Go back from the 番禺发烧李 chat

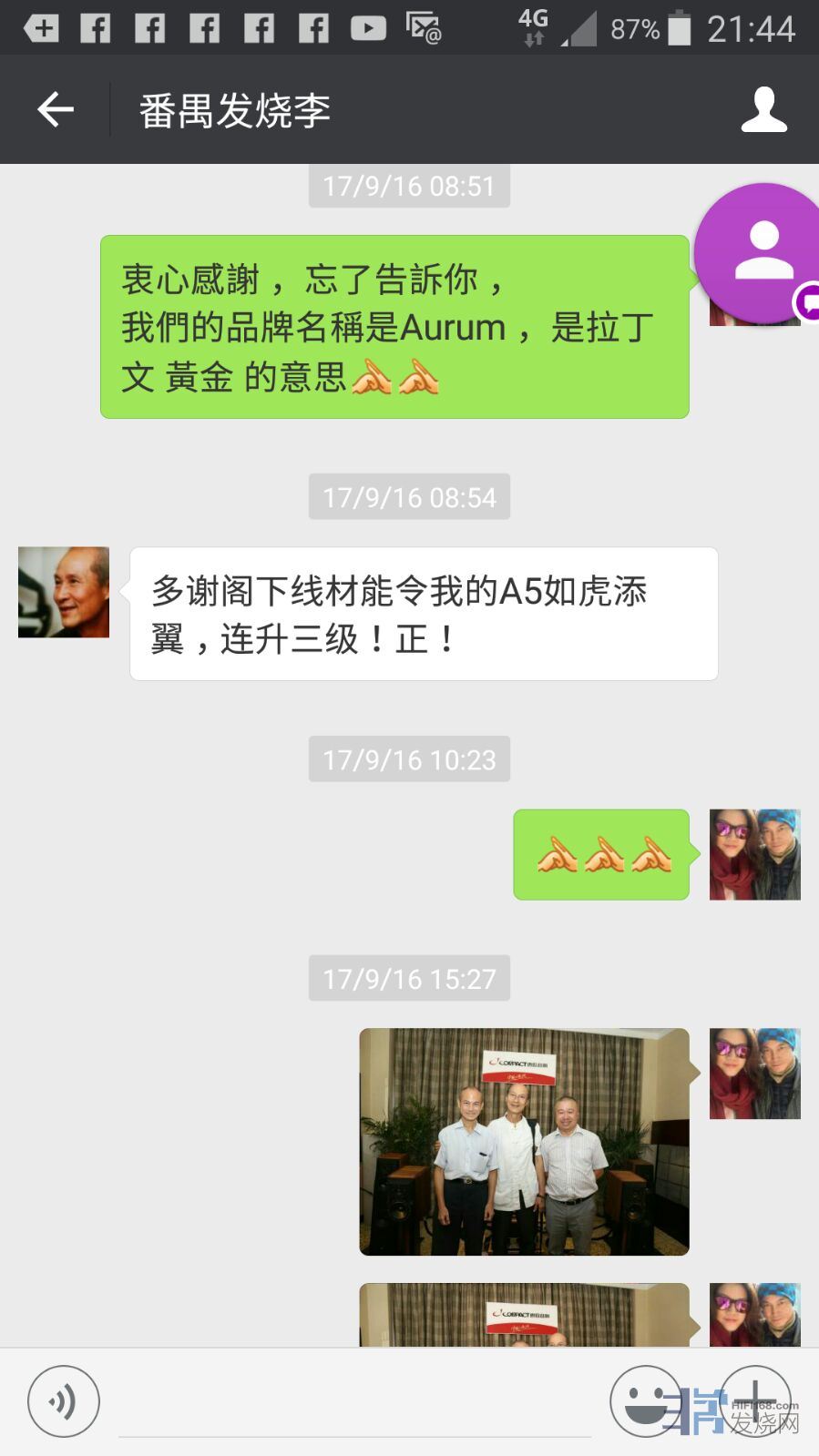[55, 110]
